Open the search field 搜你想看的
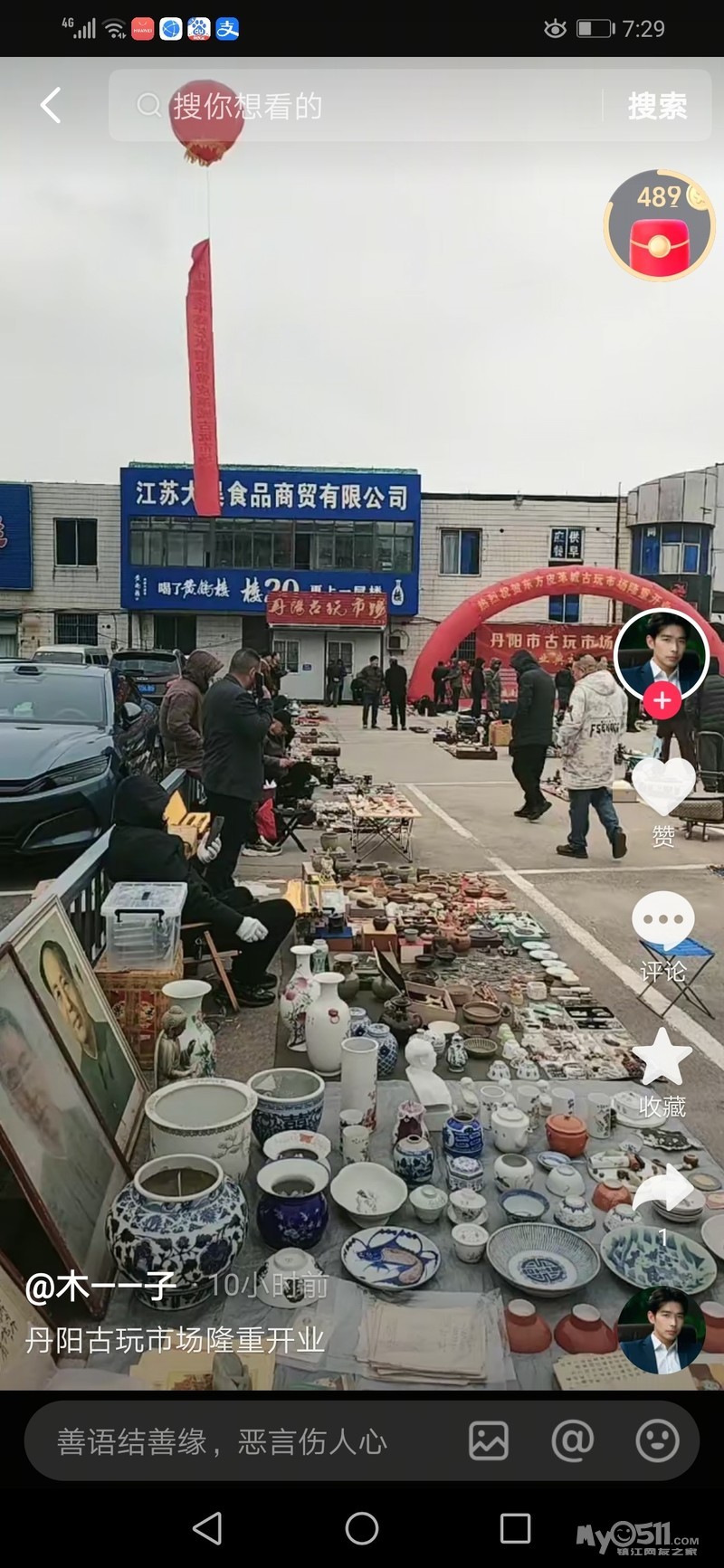 (362, 106)
